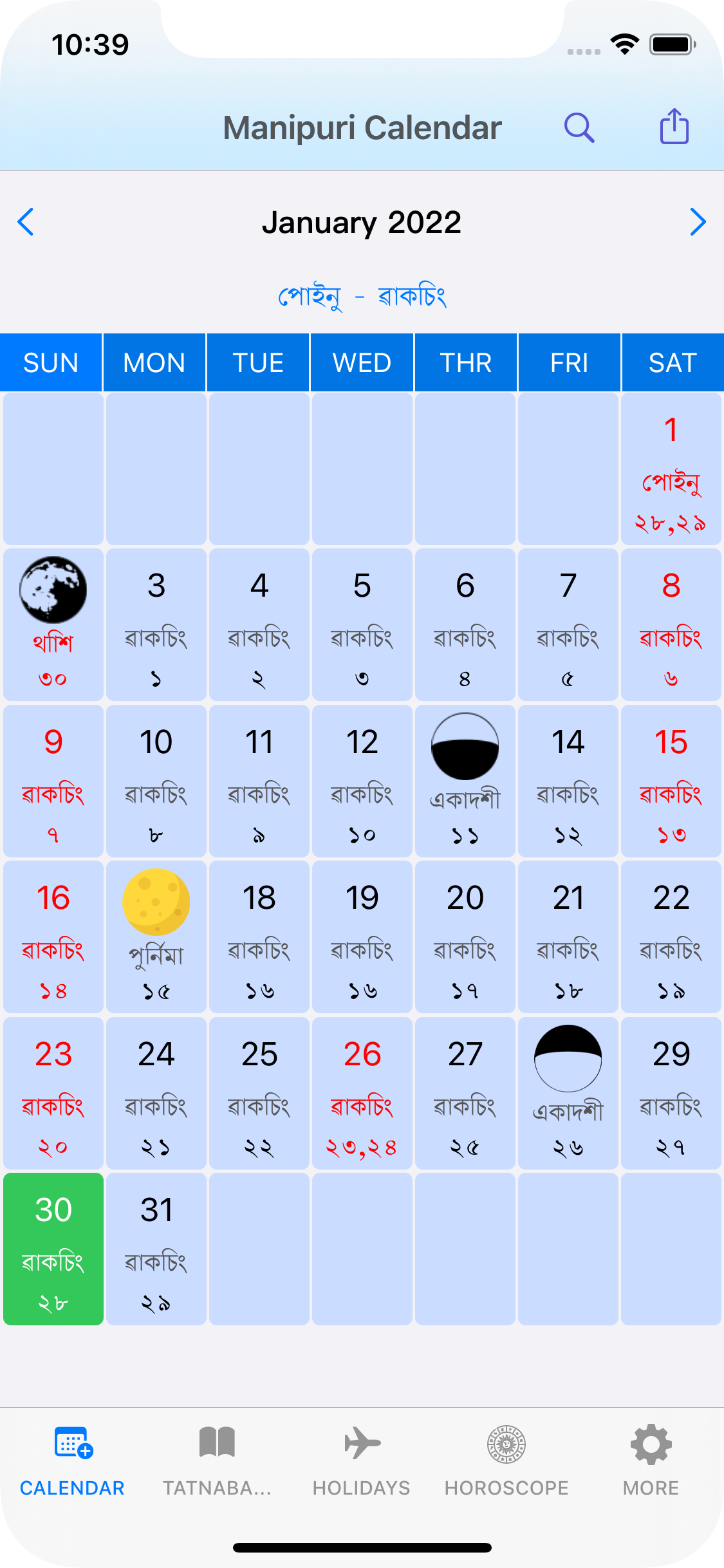Tap the highlighted date 30
The height and width of the screenshot is (1568, 724).
click(53, 1249)
